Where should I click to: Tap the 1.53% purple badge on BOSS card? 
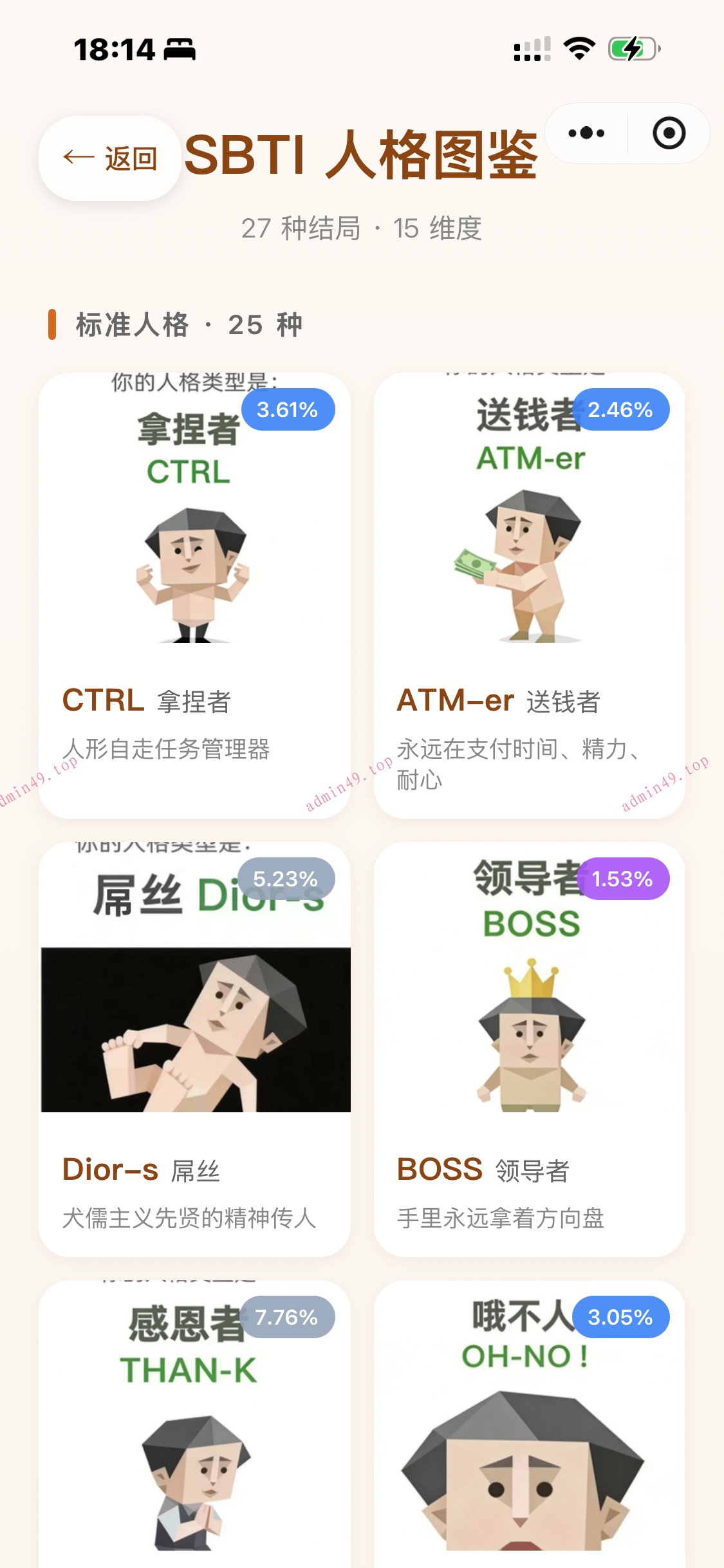pos(622,878)
